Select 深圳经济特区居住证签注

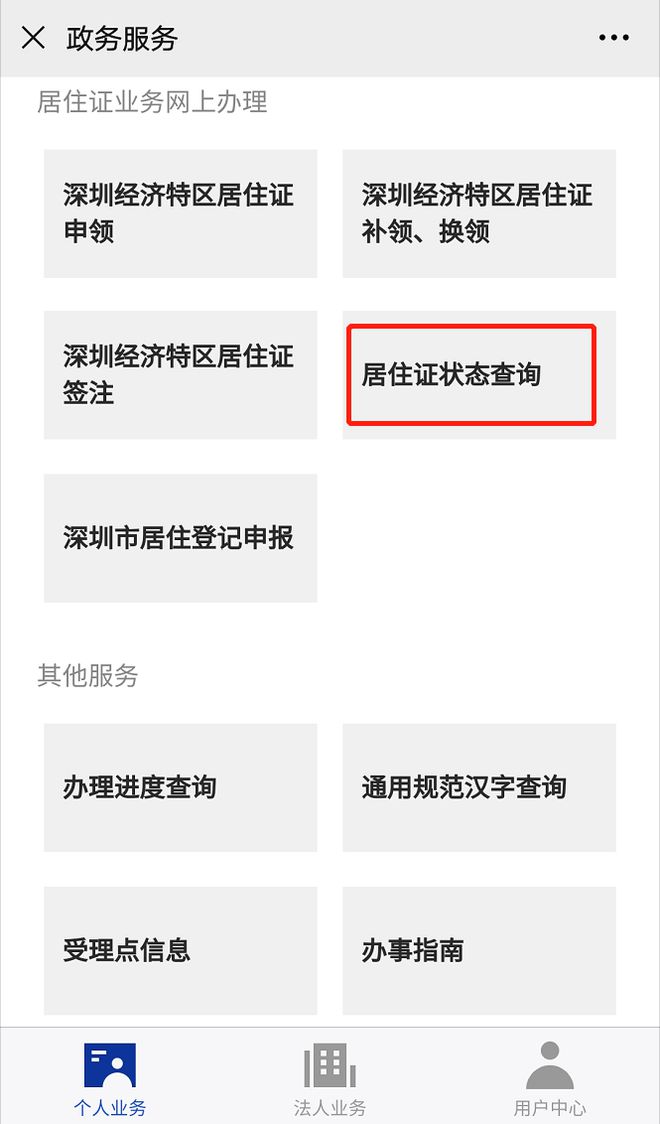[x=181, y=375]
